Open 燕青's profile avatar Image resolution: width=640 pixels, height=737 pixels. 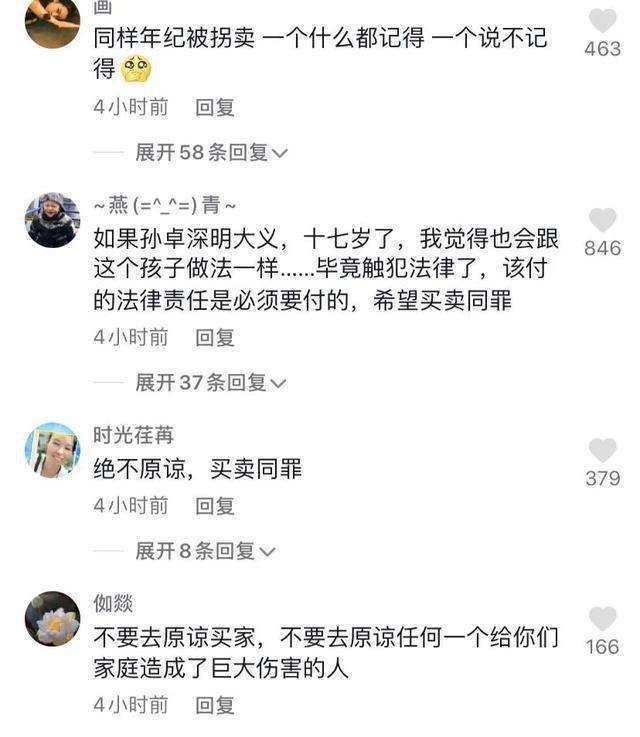point(52,220)
